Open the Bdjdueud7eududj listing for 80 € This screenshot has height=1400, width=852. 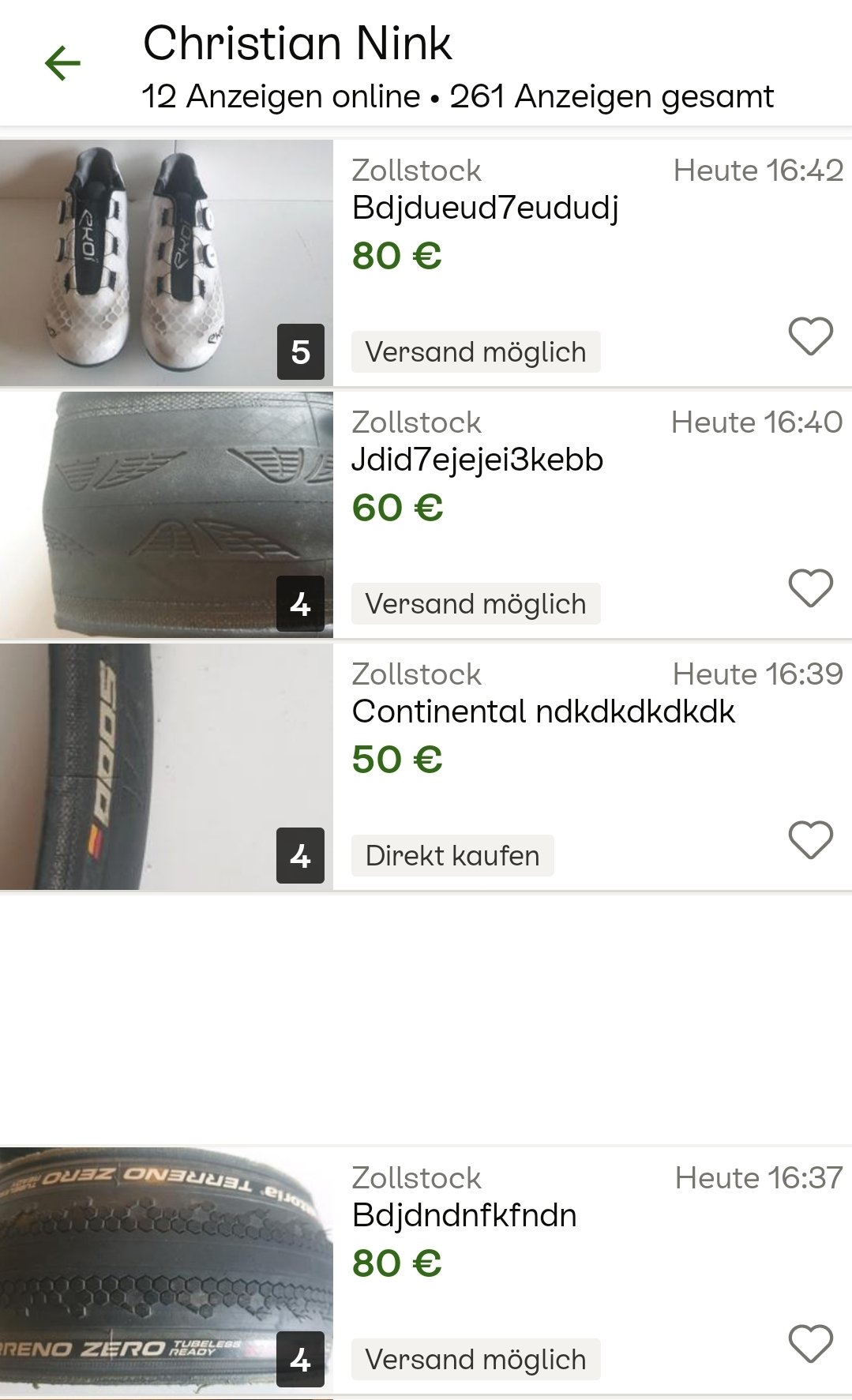[x=485, y=208]
